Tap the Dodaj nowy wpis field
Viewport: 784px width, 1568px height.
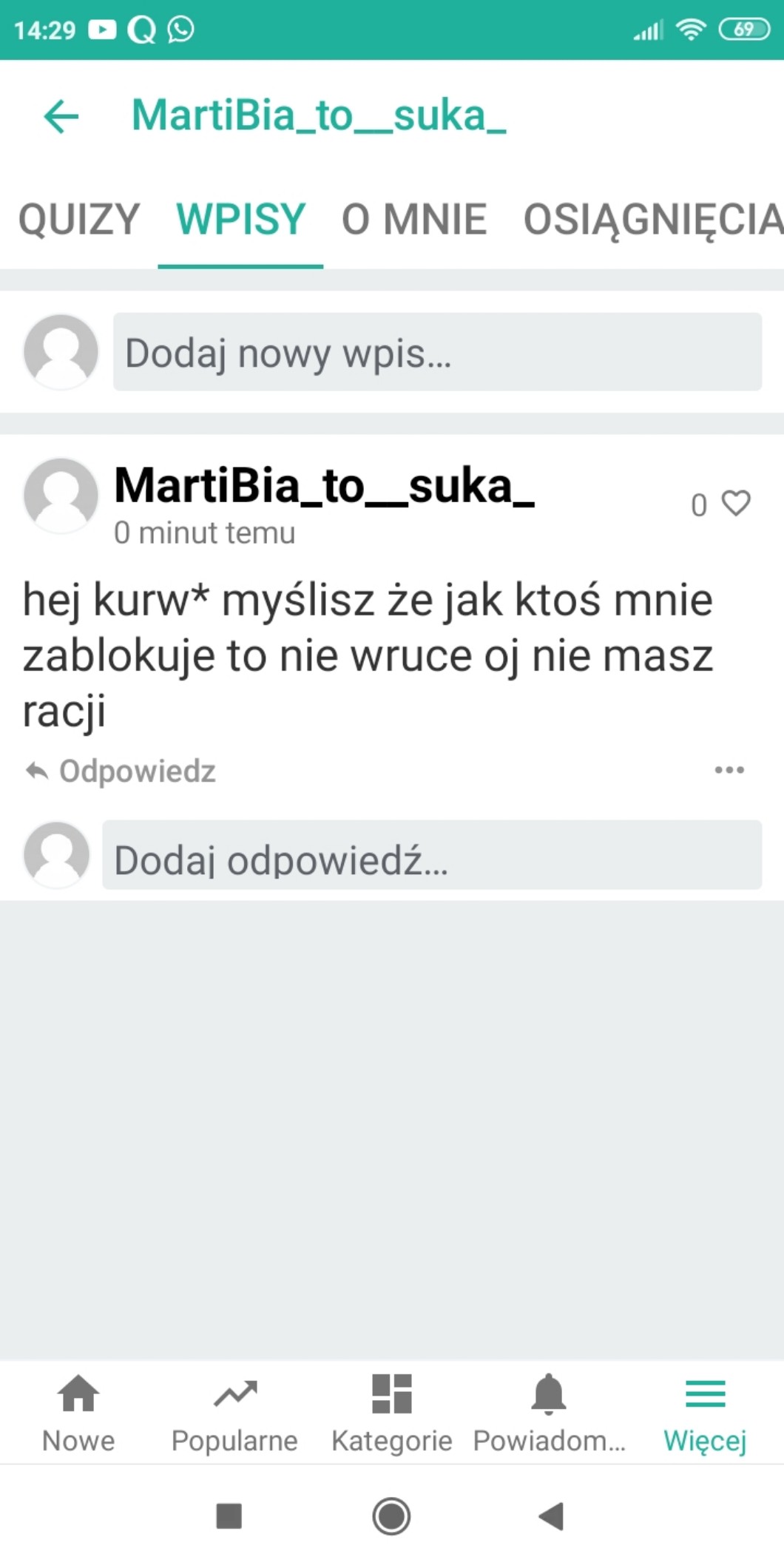pyautogui.click(x=437, y=352)
